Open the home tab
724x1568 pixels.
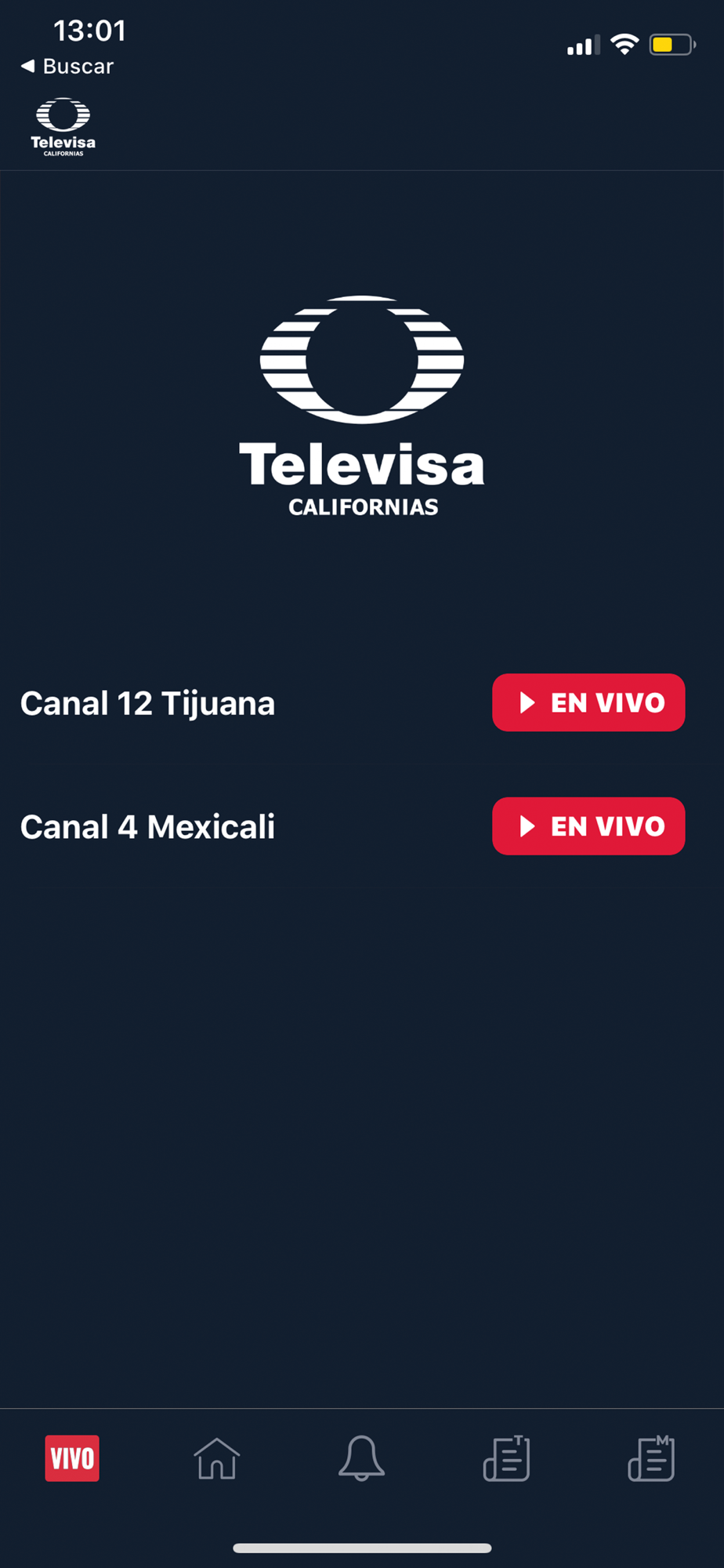pos(217,1458)
